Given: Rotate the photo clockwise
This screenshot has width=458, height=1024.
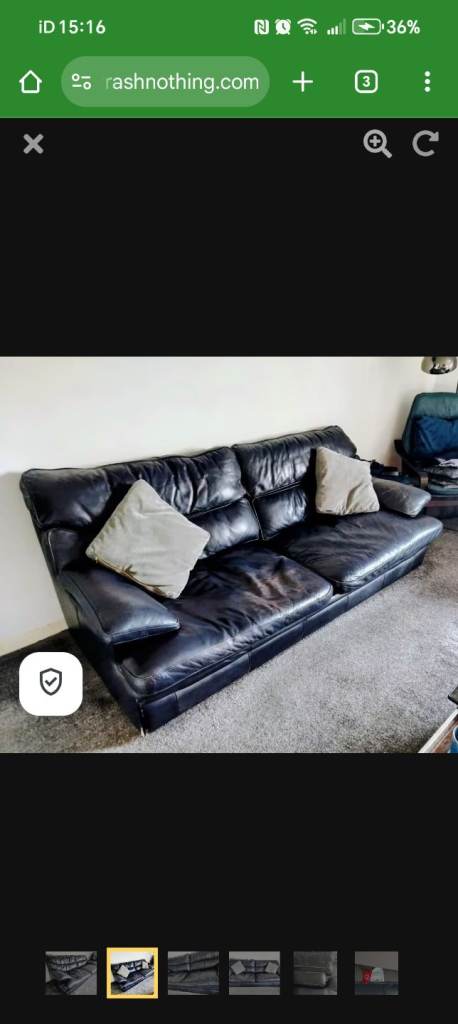Looking at the screenshot, I should click(425, 144).
